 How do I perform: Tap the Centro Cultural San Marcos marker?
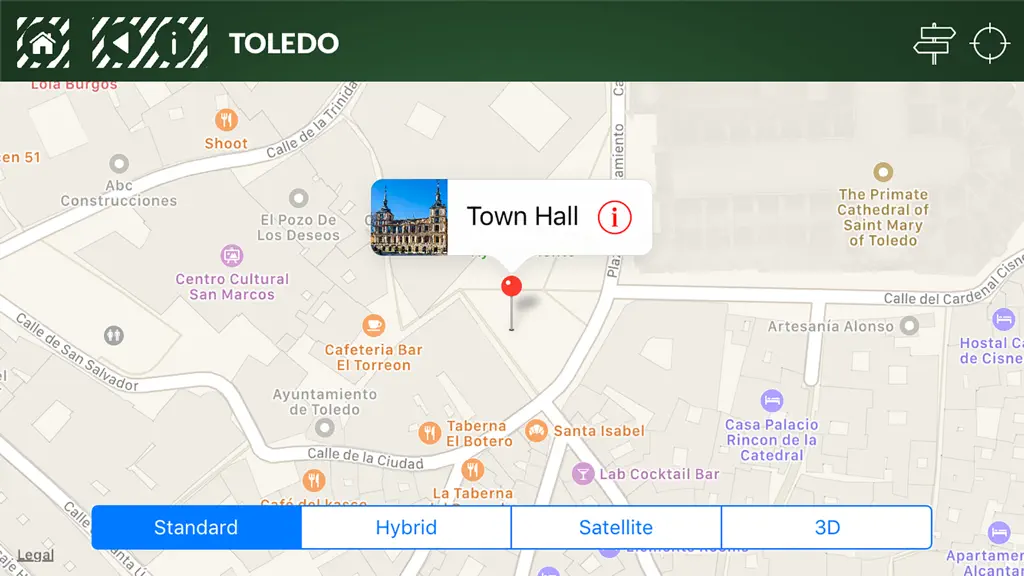click(x=231, y=255)
